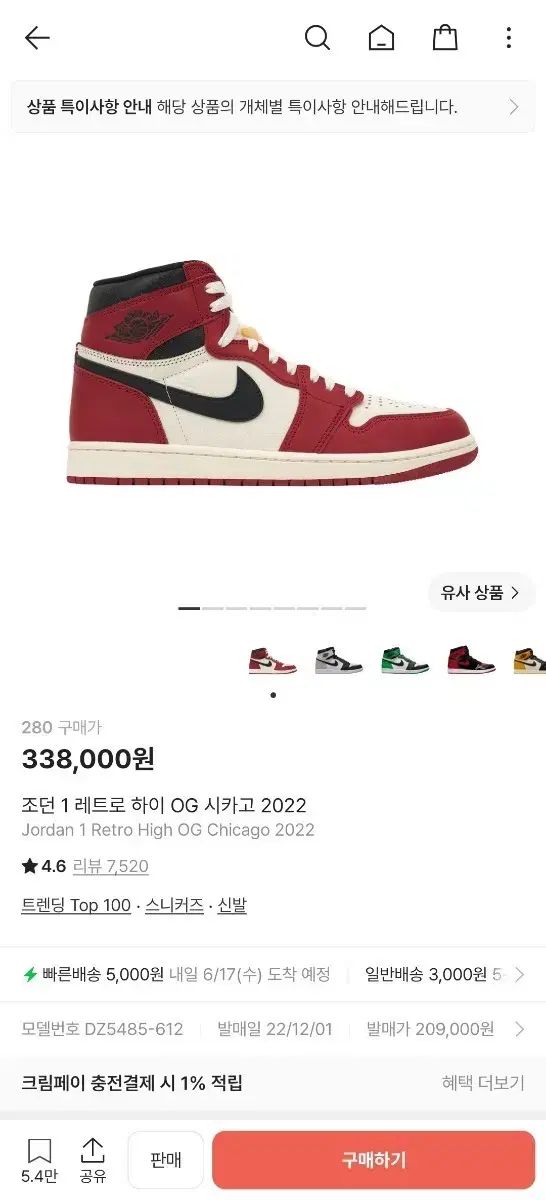The height and width of the screenshot is (1200, 546).
Task: Go back with the arrow icon
Action: point(37,38)
